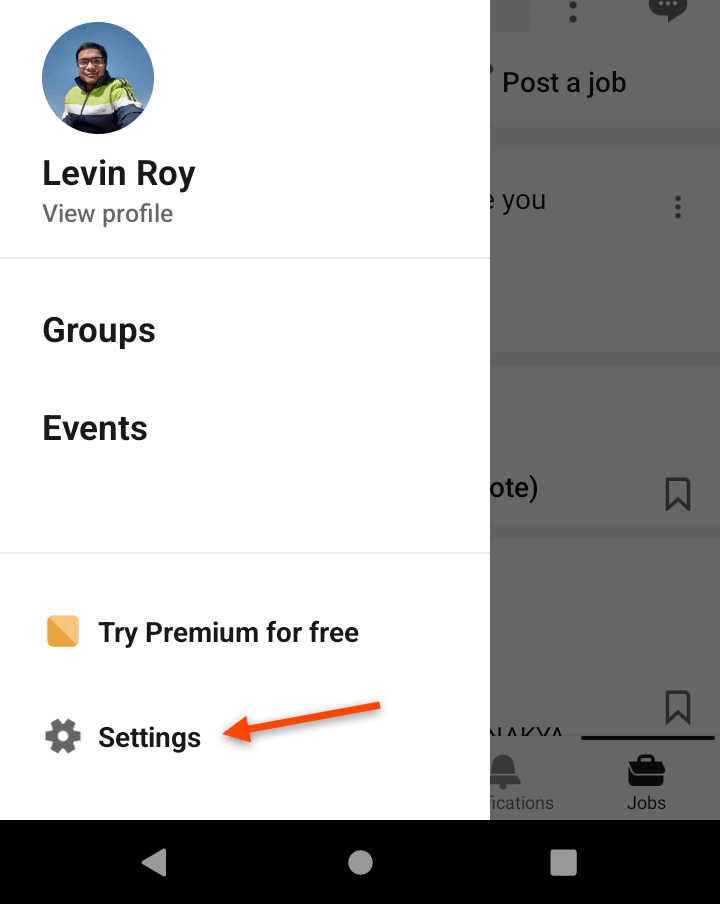Screen dimensions: 720x904
Task: Select Settings in the navigation drawer
Action: [149, 737]
